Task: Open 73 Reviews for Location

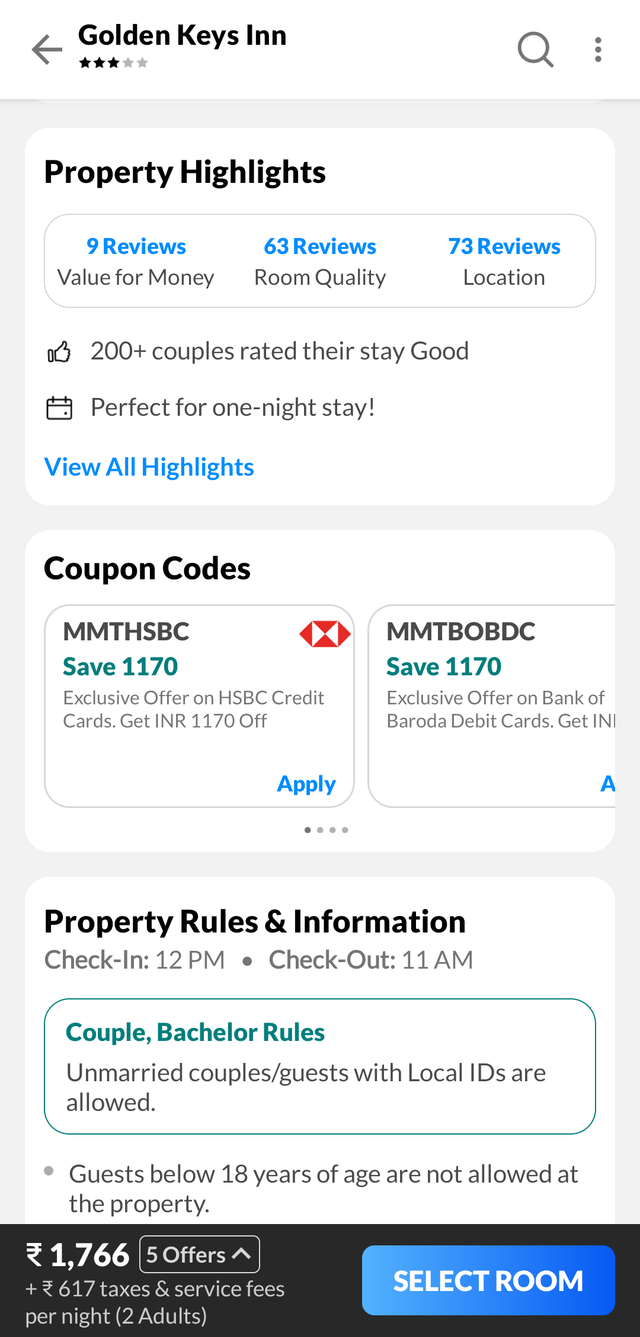Action: 504,246
